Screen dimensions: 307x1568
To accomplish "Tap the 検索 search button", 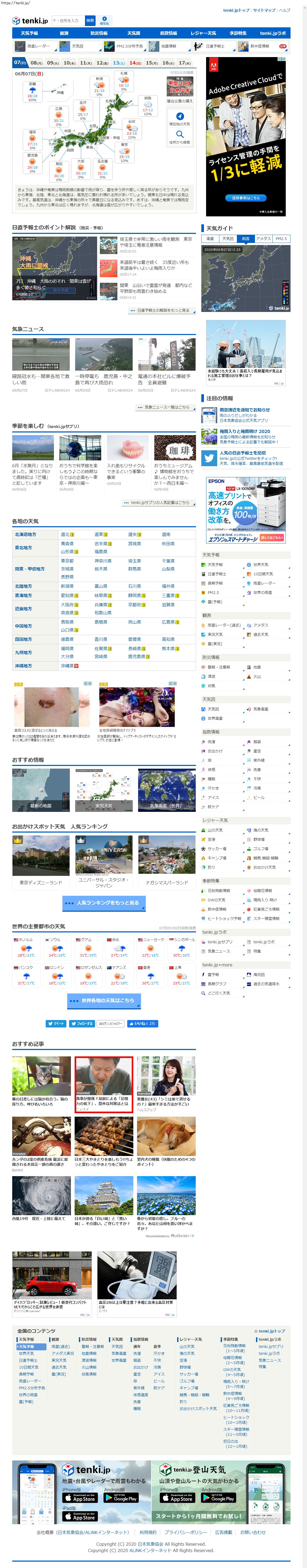I will pyautogui.click(x=89, y=20).
